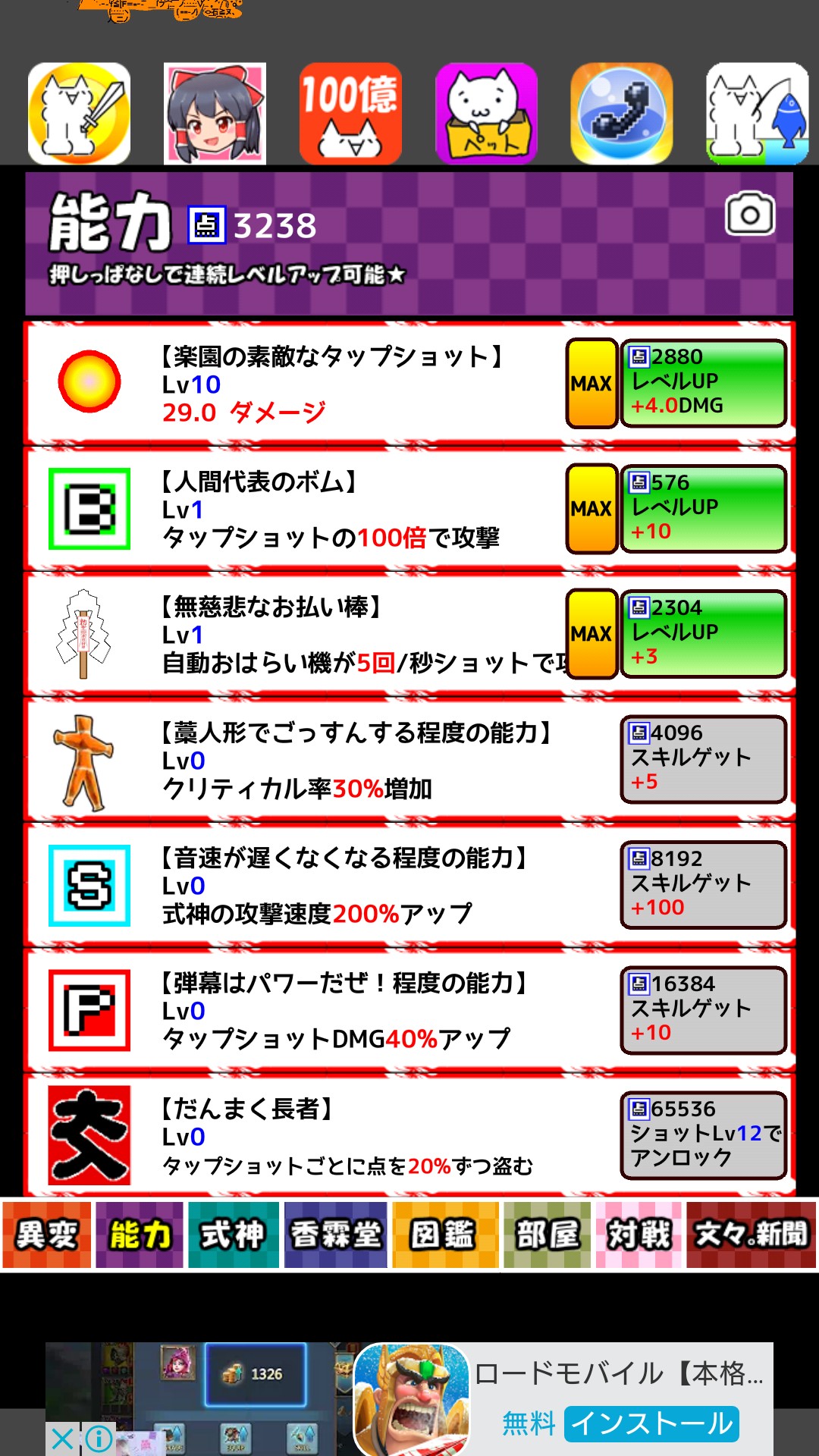Viewport: 819px width, 1456px height.
Task: Open the 対戦 battle tab
Action: [x=639, y=1235]
